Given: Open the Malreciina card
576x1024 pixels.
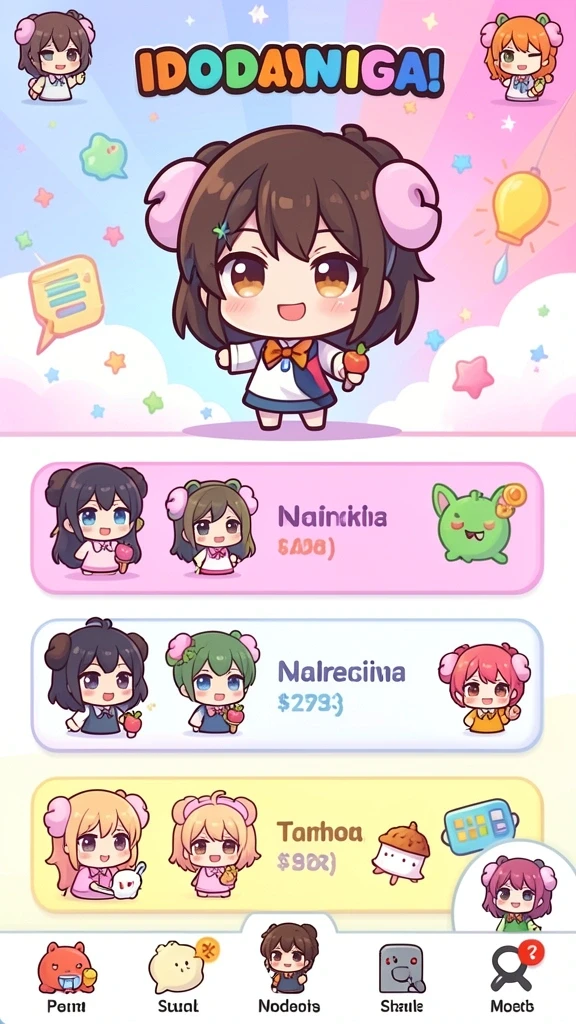Looking at the screenshot, I should point(287,685).
